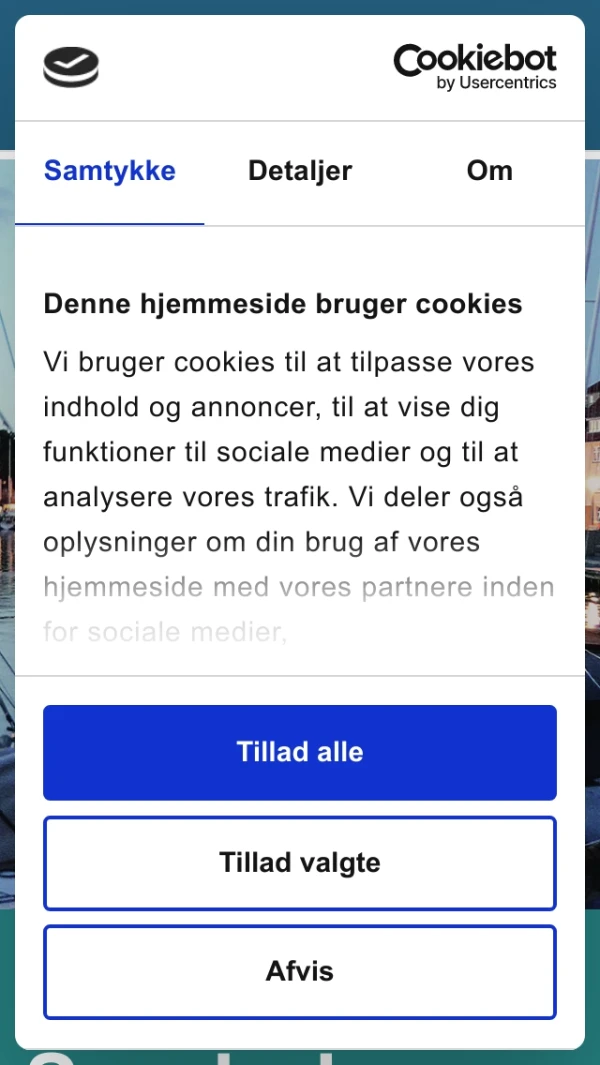
Task: Reject cookies with Afvis
Action: [300, 971]
